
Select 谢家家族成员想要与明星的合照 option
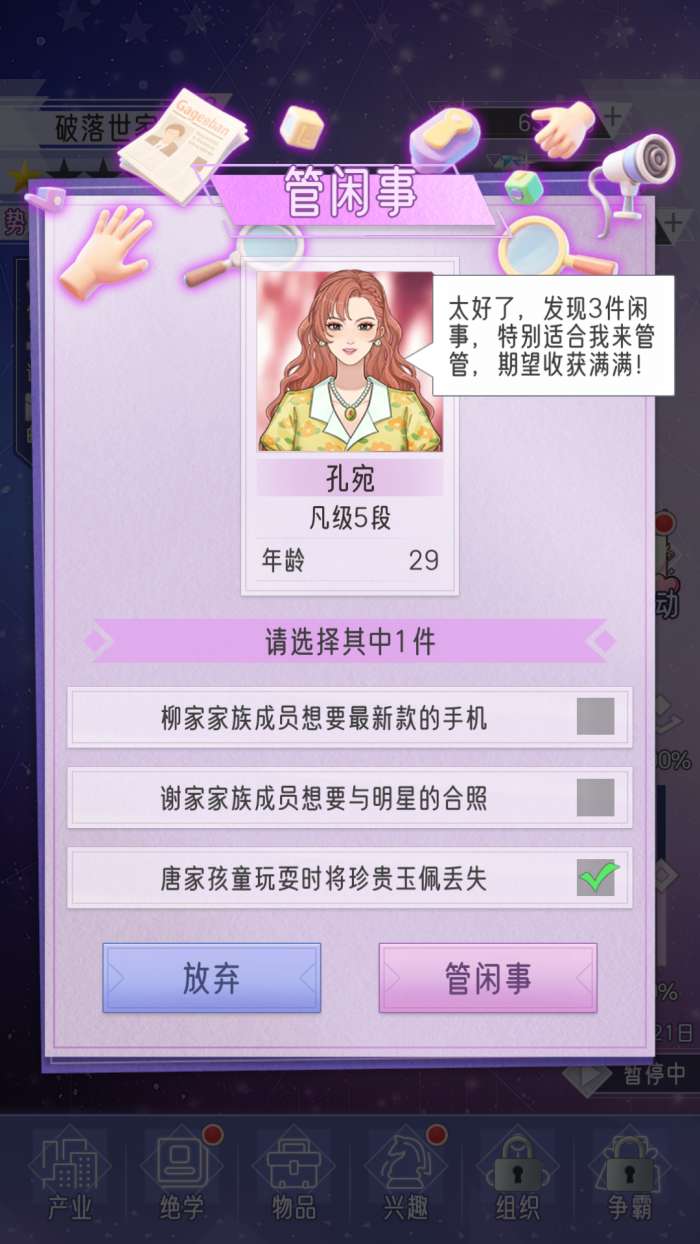pyautogui.click(x=595, y=798)
